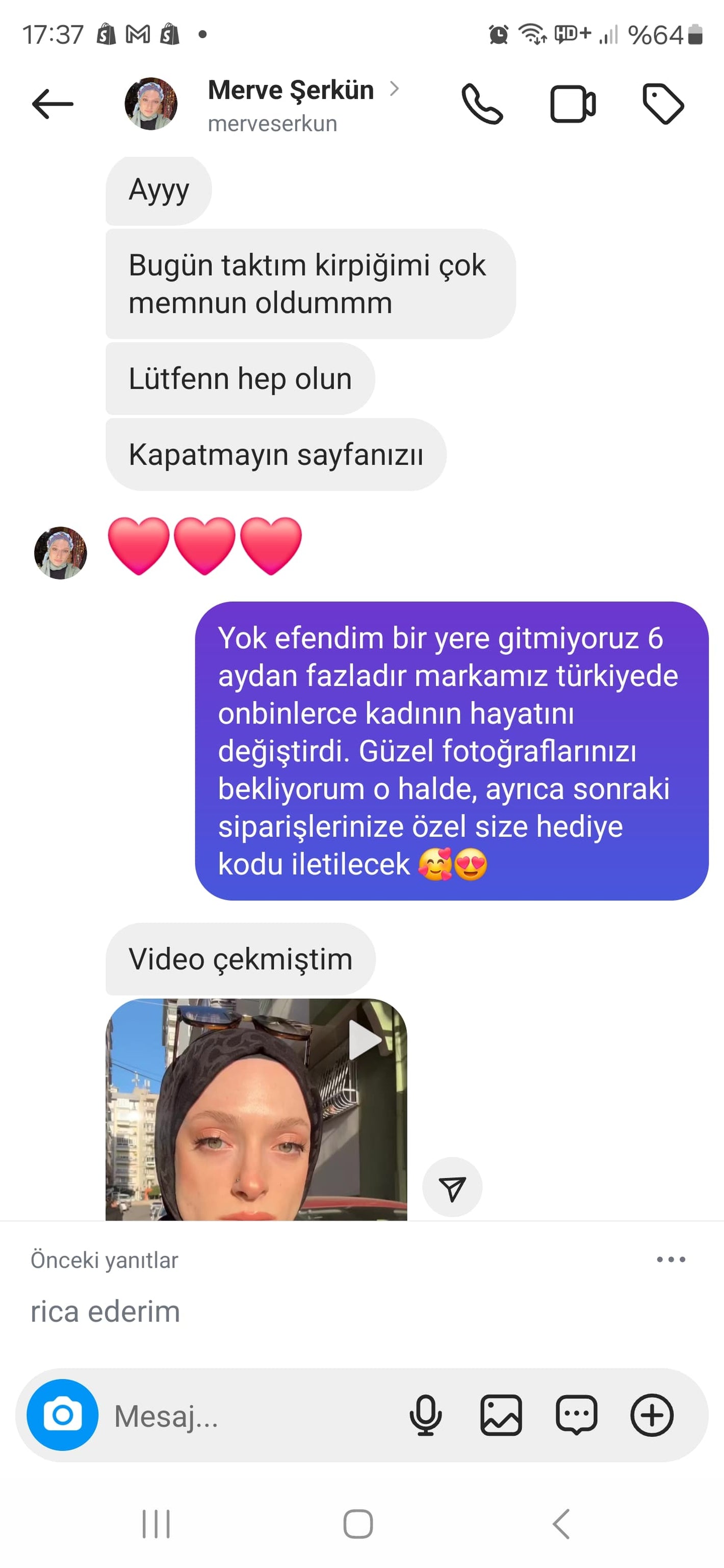Open options for Önceki yanıtlar
724x1568 pixels.
point(670,1259)
